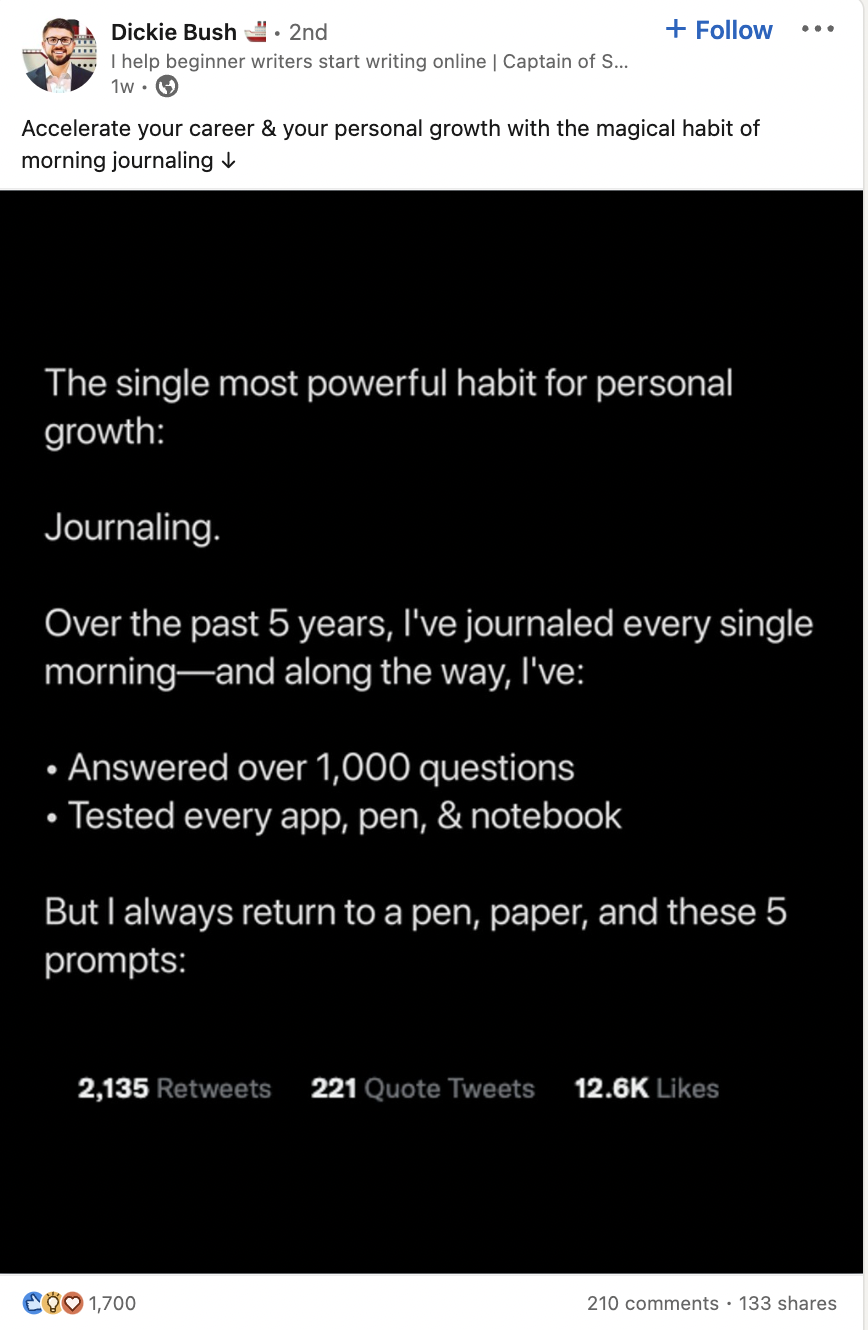Follow Dickie Bush
868x1330 pixels.
(x=719, y=31)
